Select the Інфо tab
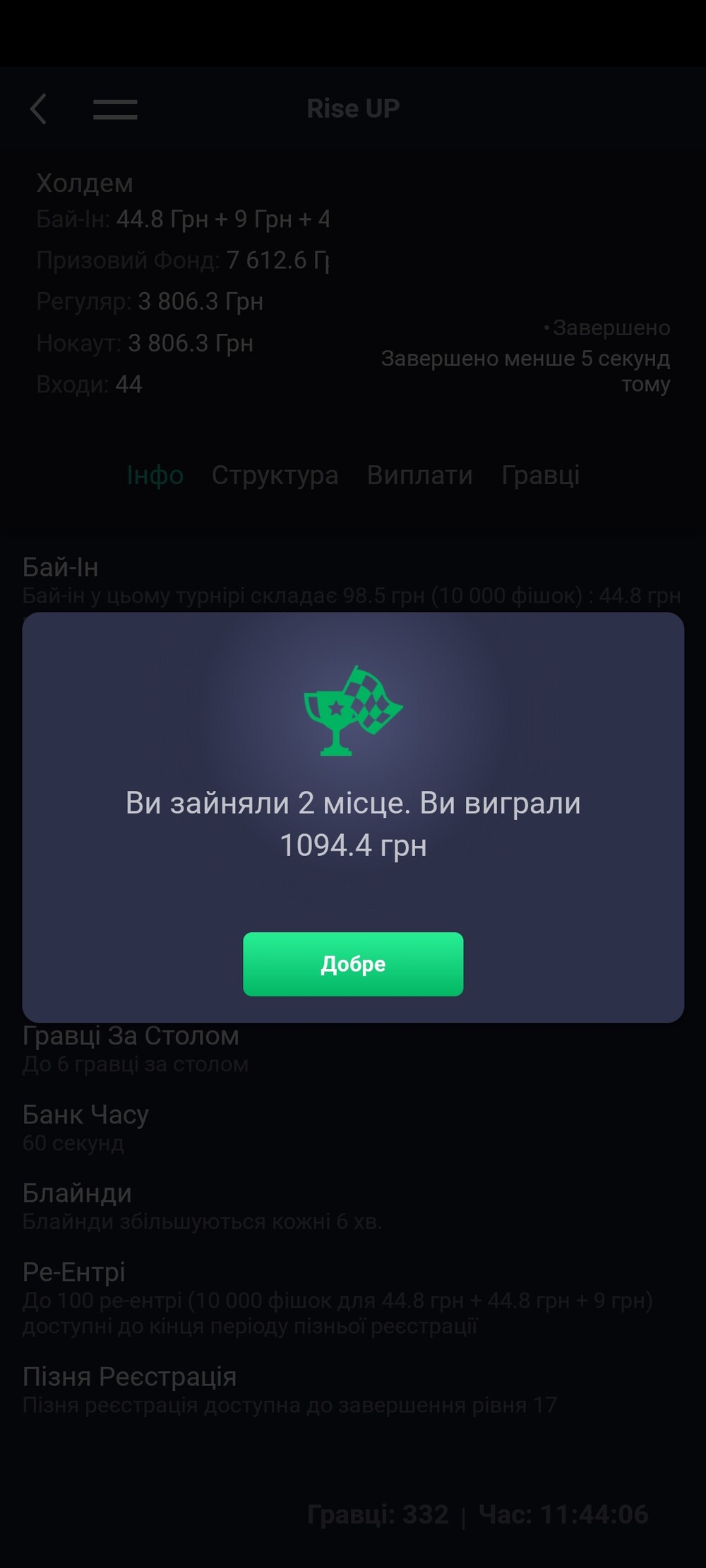The image size is (706, 1568). click(x=155, y=475)
